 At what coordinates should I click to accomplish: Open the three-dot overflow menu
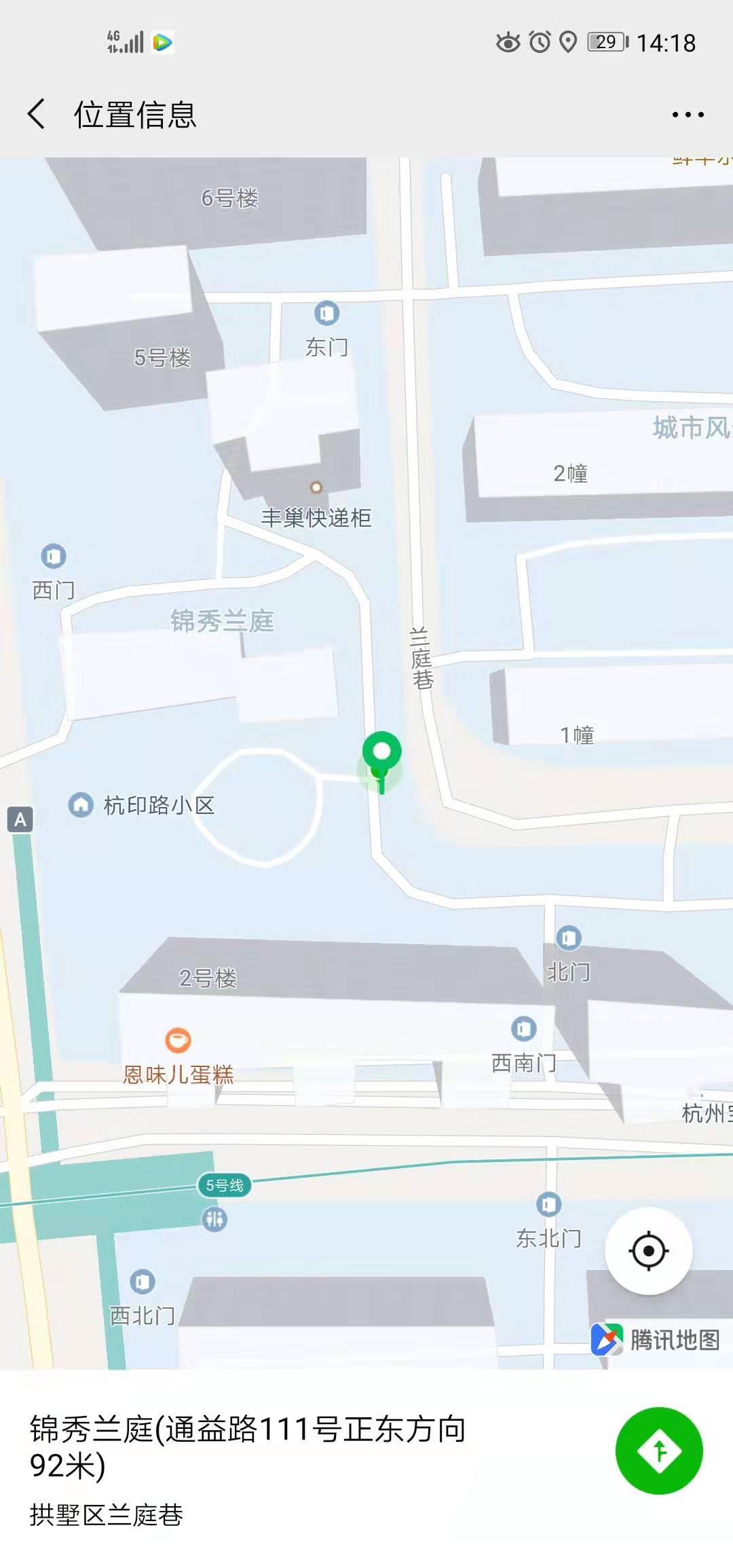click(688, 115)
